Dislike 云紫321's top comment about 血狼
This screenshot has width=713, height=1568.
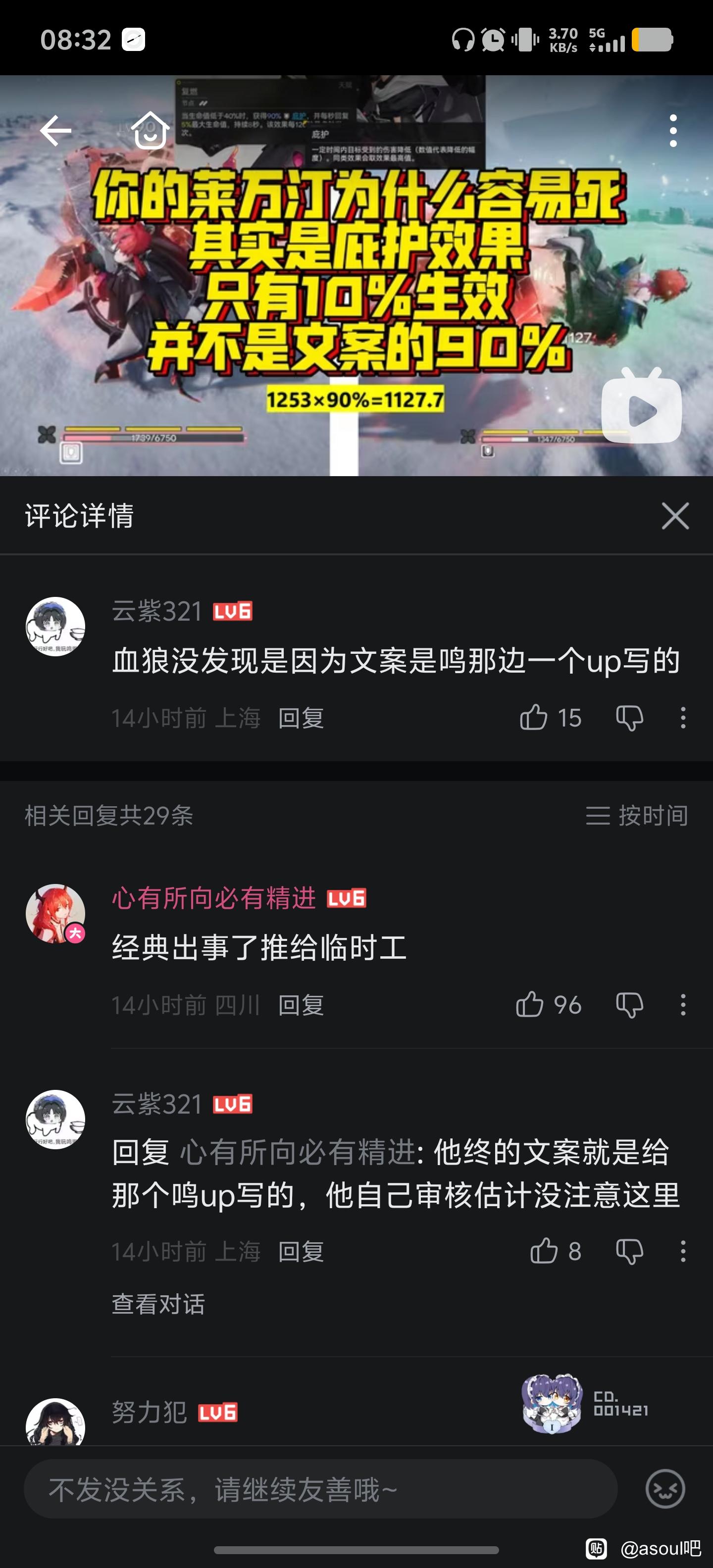point(629,718)
